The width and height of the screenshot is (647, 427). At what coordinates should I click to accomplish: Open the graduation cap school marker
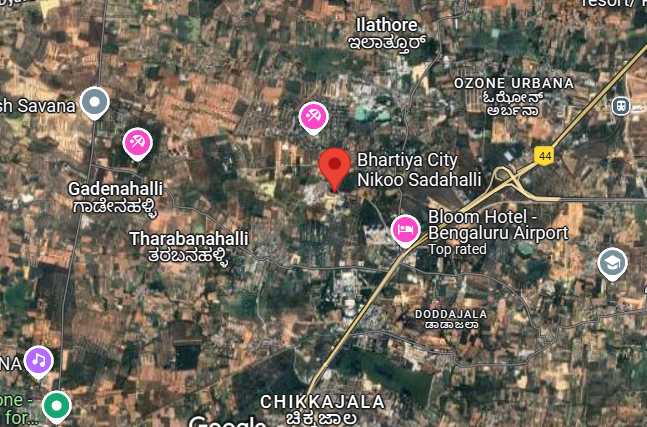[x=611, y=263]
